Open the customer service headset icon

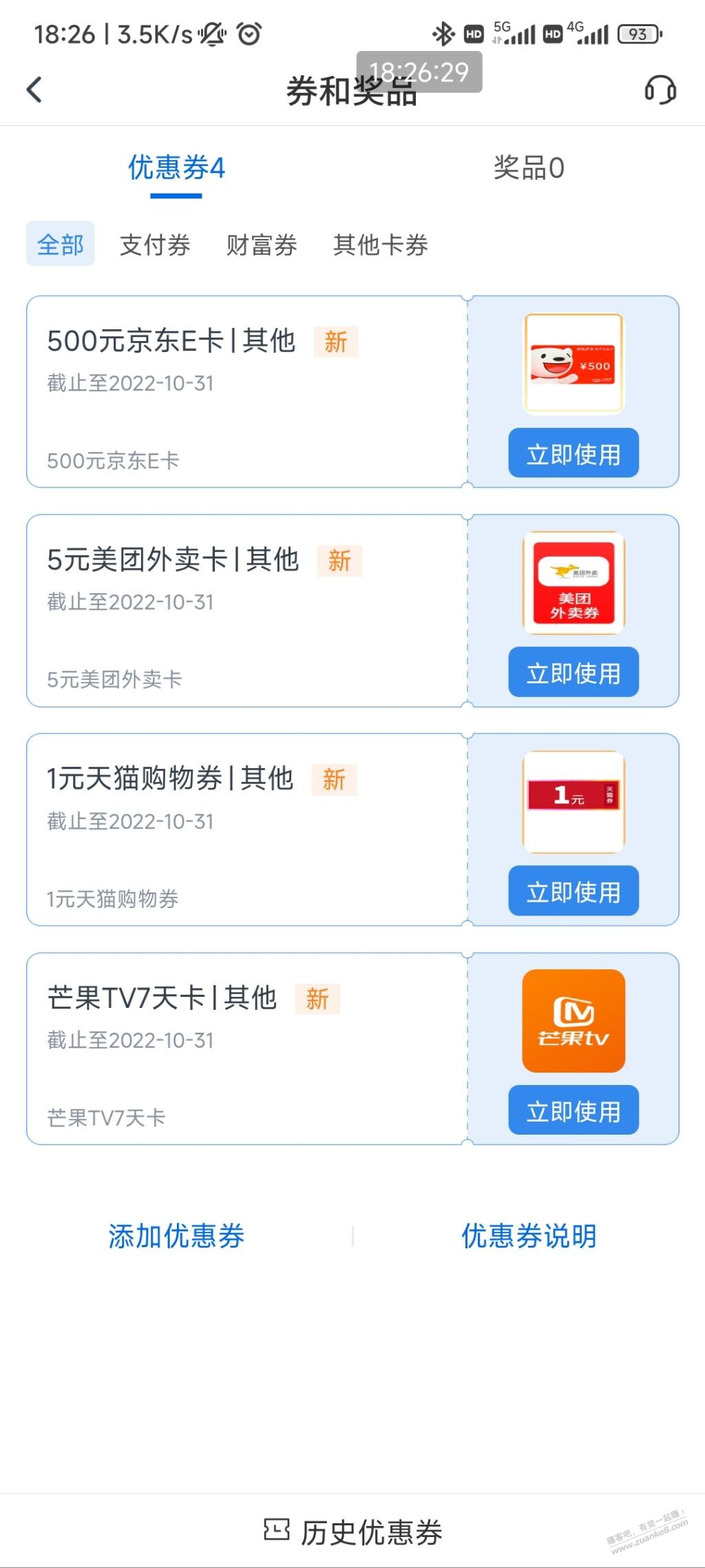coord(660,90)
